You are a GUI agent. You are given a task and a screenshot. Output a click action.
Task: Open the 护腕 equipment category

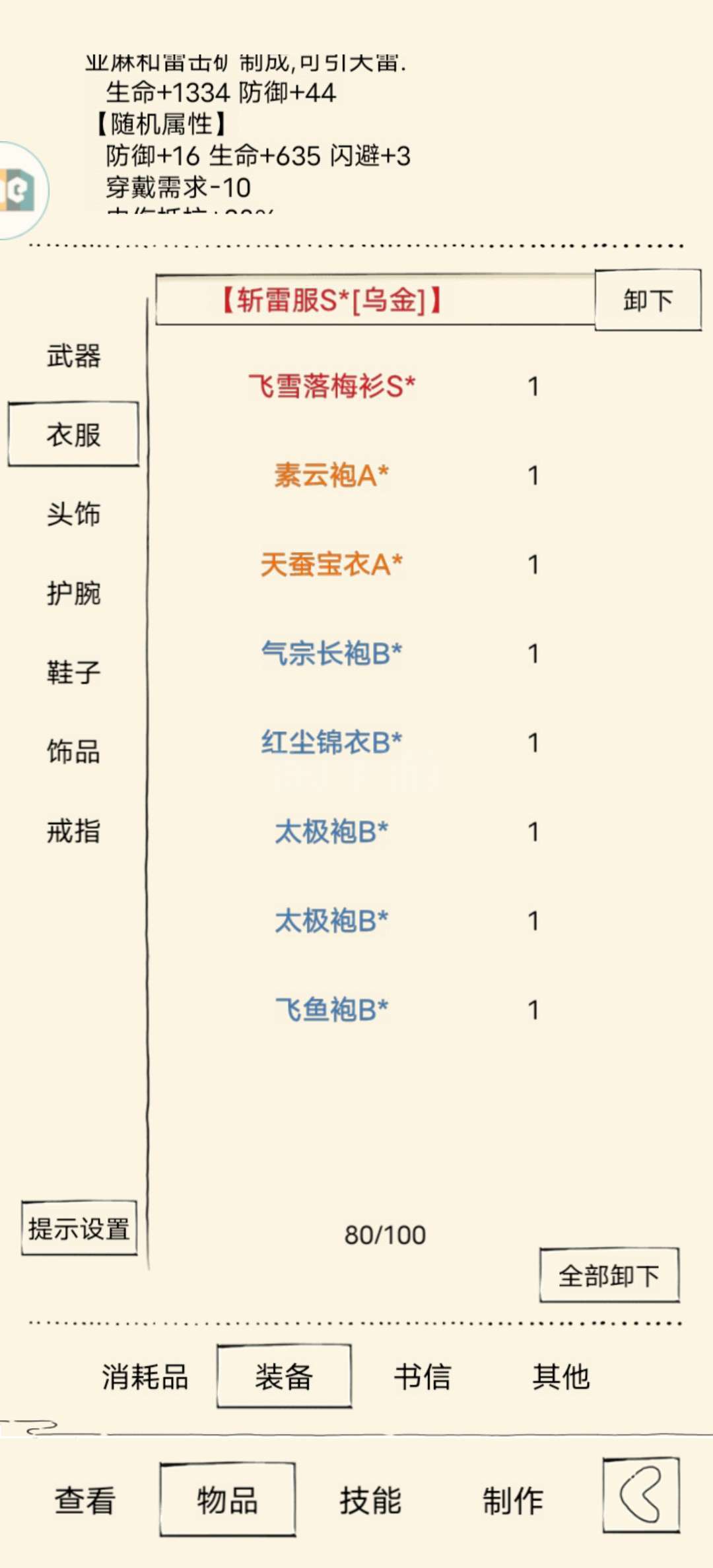[x=73, y=593]
